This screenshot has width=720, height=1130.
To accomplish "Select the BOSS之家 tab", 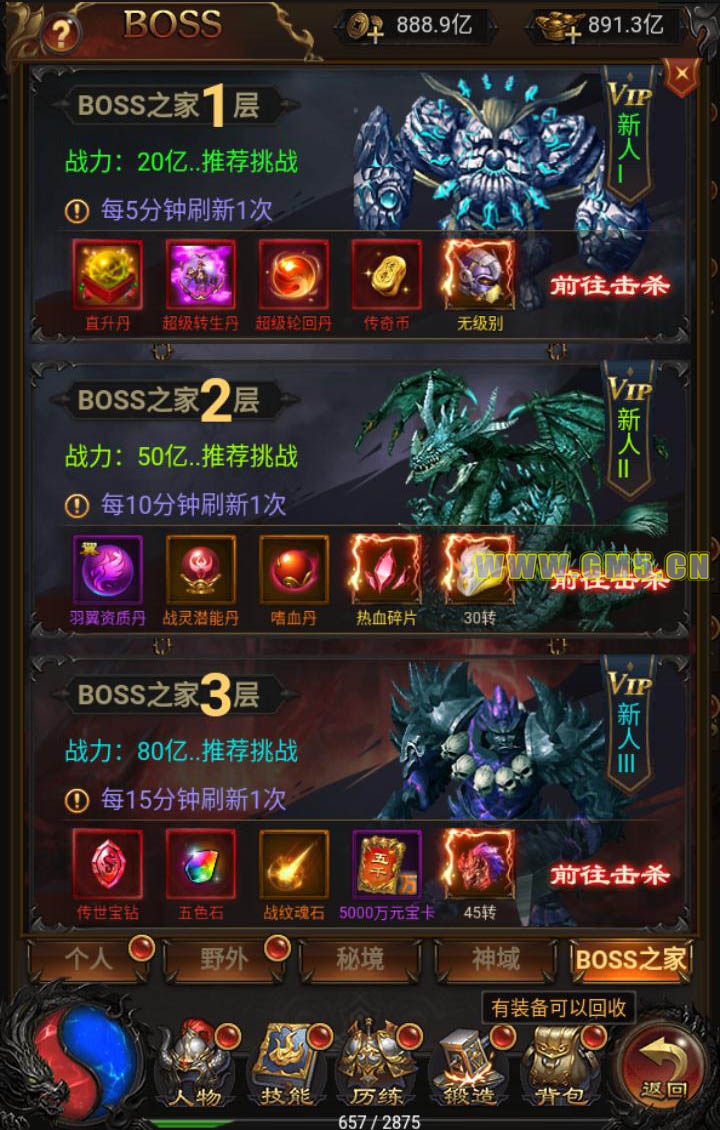I will pyautogui.click(x=631, y=960).
